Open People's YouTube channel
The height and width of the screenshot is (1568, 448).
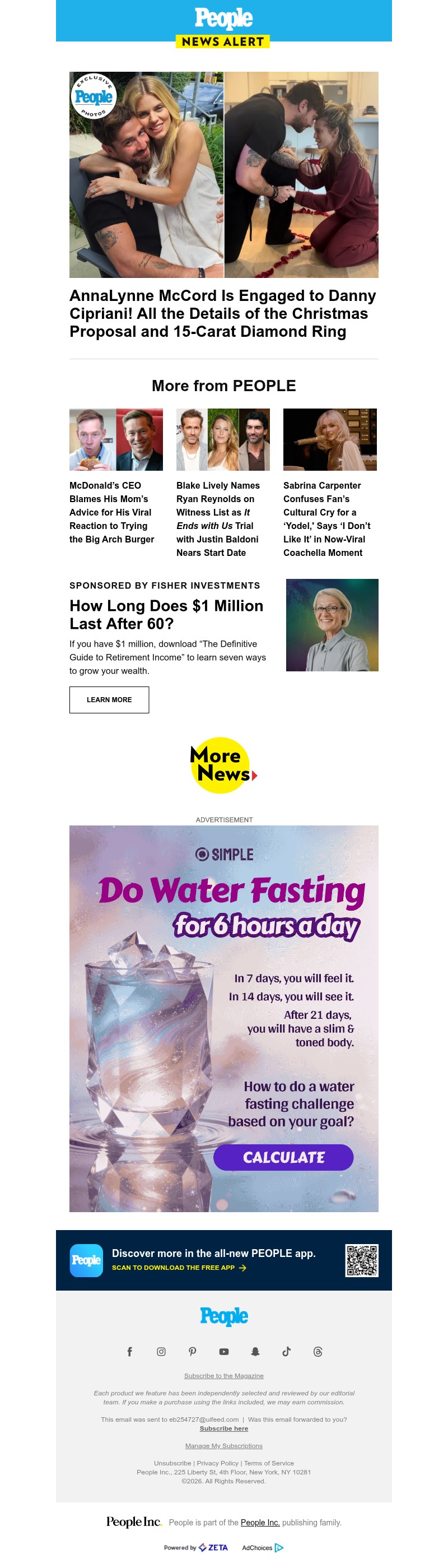click(223, 1351)
